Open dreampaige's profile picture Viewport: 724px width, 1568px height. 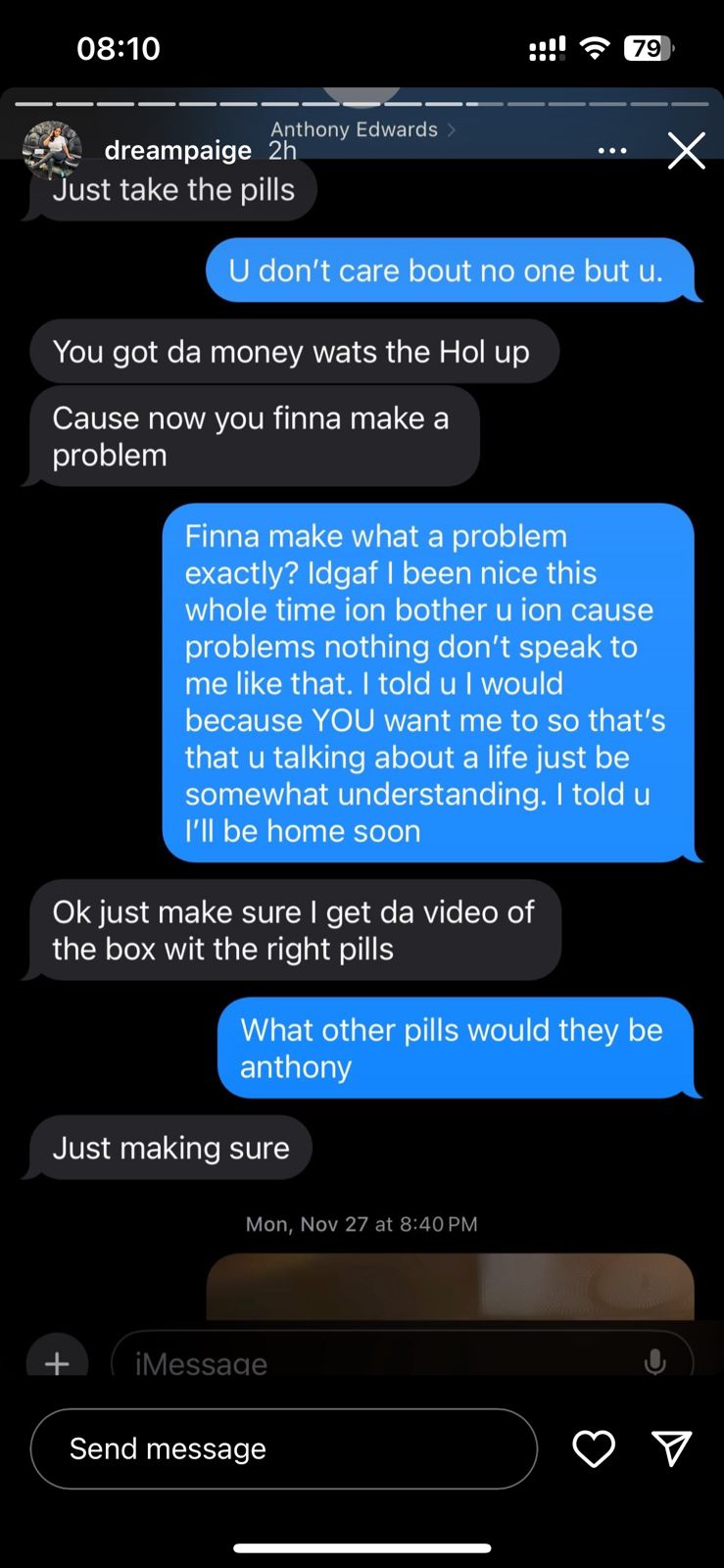pos(51,149)
